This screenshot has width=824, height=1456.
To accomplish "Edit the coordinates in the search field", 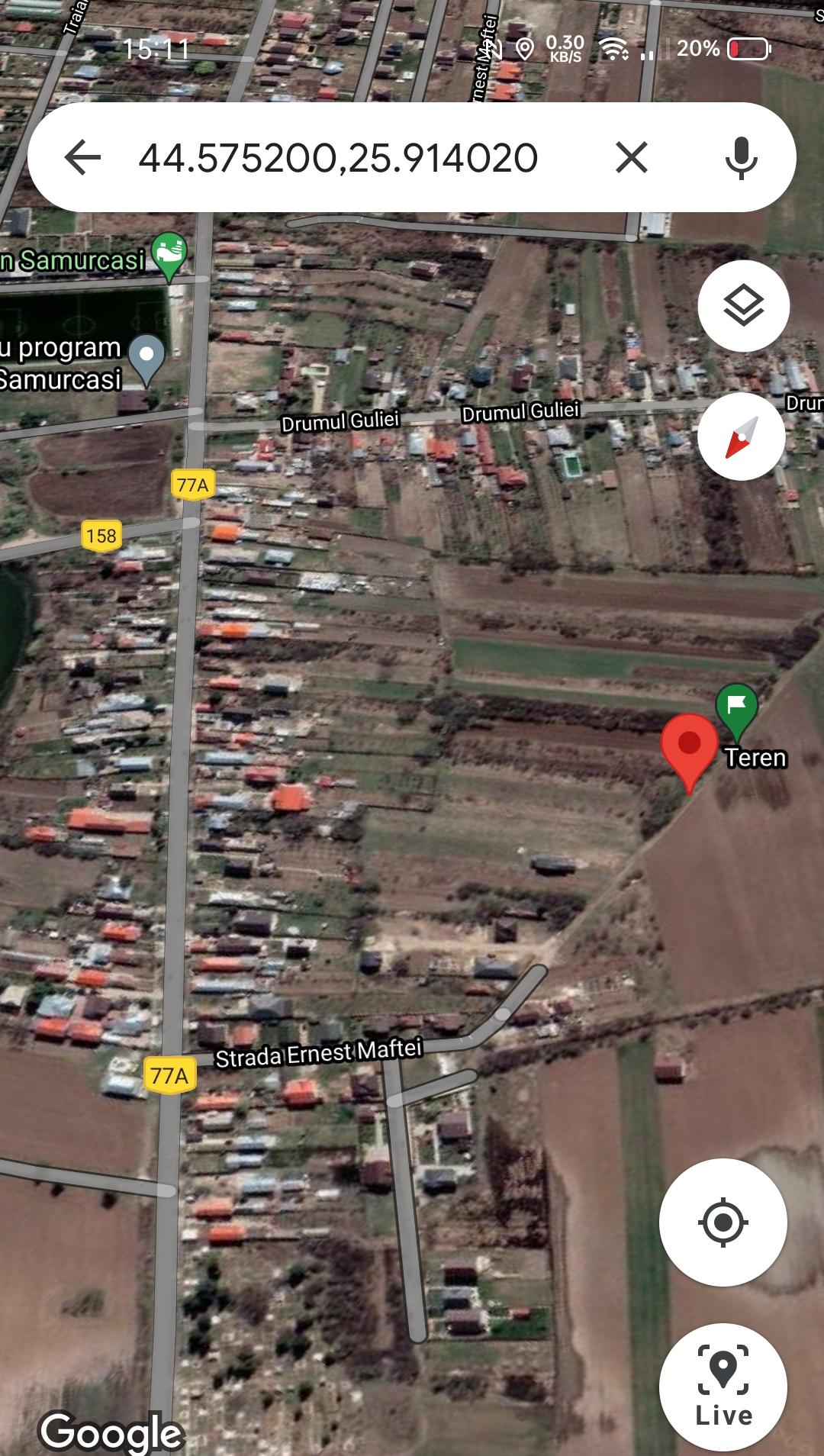I will coord(339,157).
